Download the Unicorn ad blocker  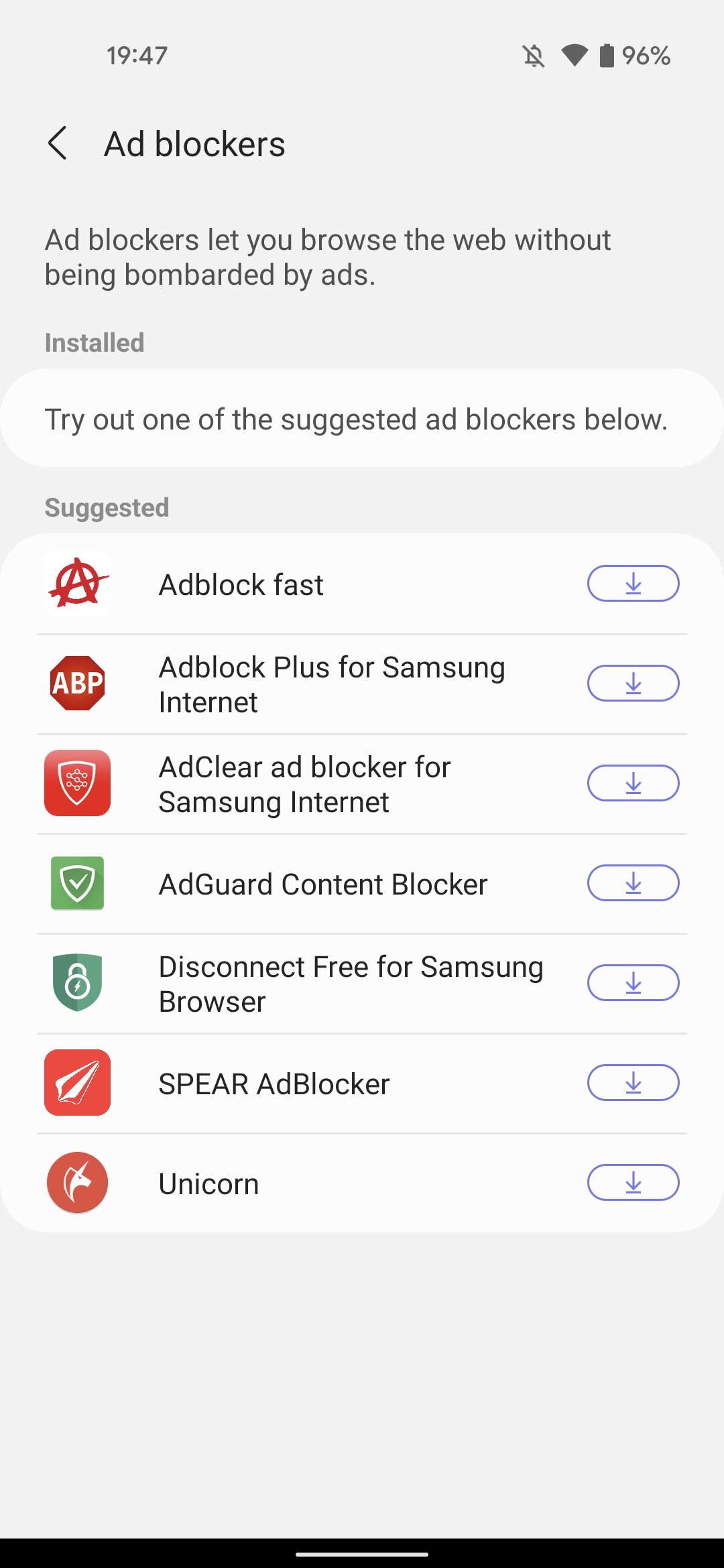[x=633, y=1183]
